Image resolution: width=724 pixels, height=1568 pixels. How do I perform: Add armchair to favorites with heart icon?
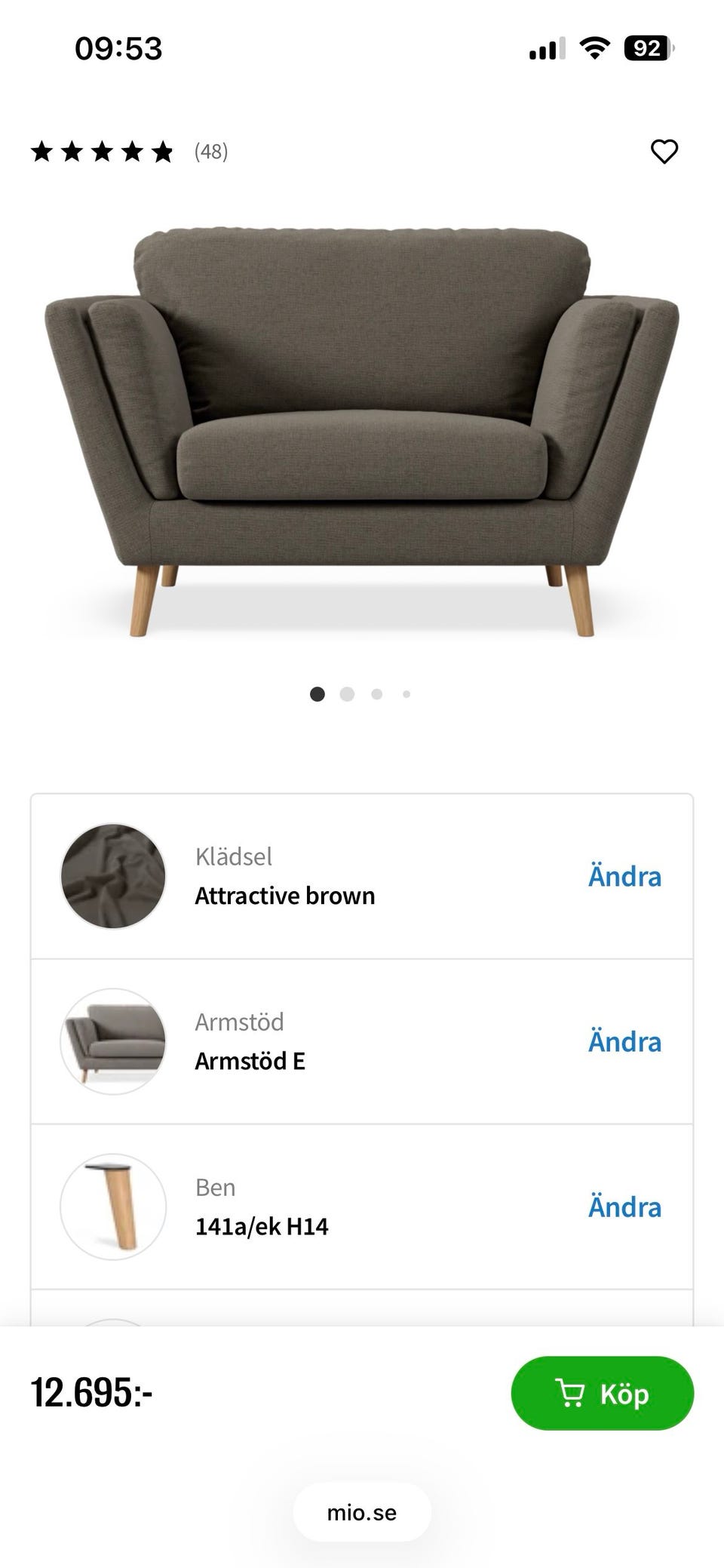[664, 152]
